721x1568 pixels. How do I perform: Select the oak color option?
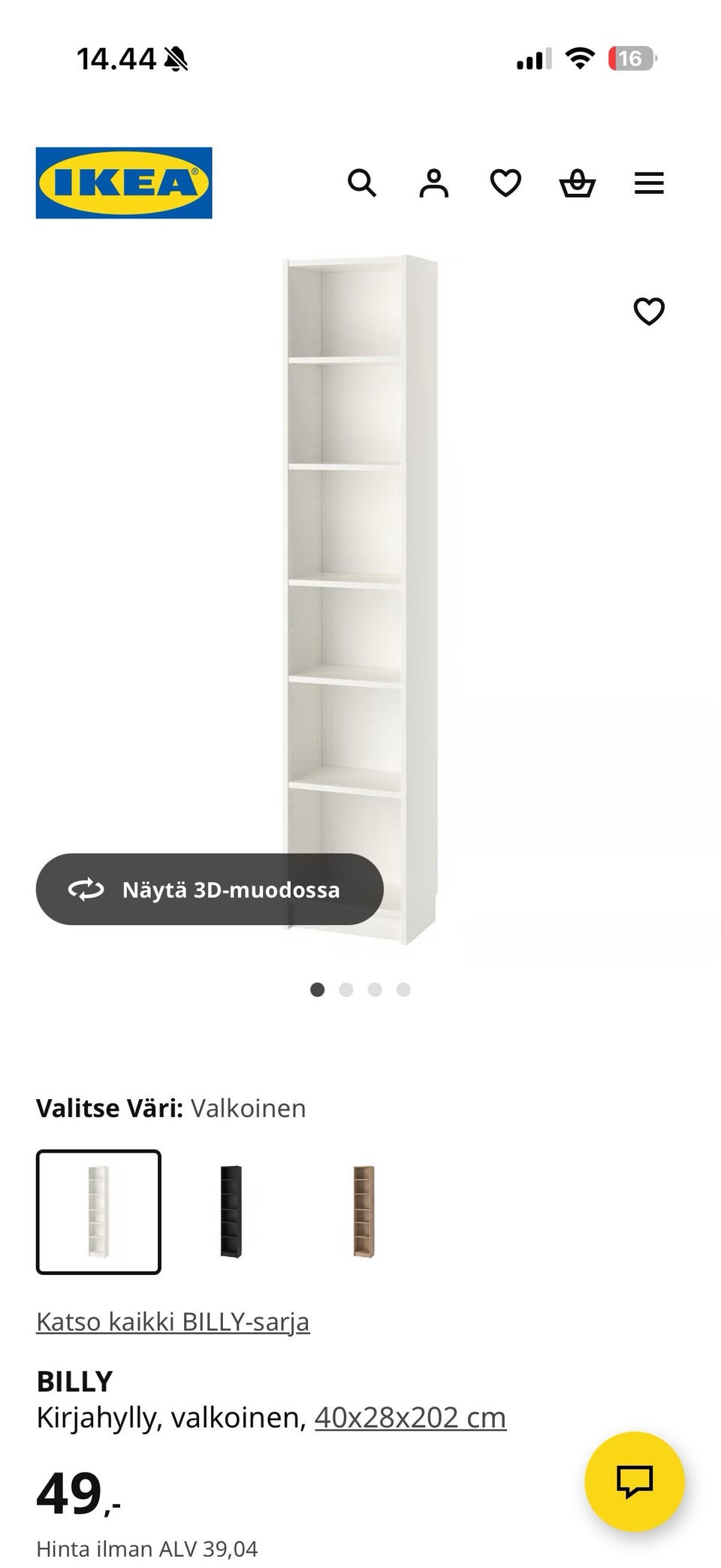364,1212
